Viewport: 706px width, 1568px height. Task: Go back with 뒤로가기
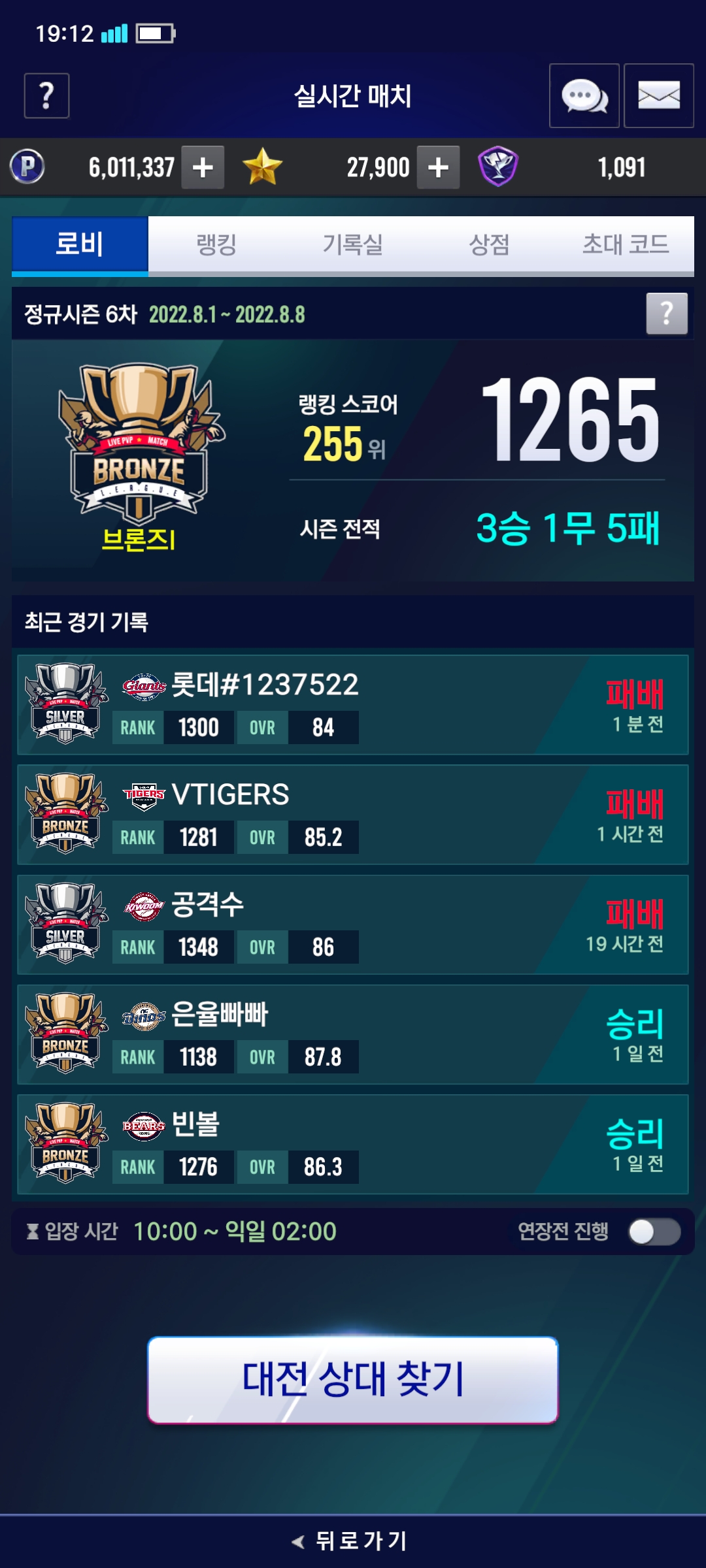353,1541
